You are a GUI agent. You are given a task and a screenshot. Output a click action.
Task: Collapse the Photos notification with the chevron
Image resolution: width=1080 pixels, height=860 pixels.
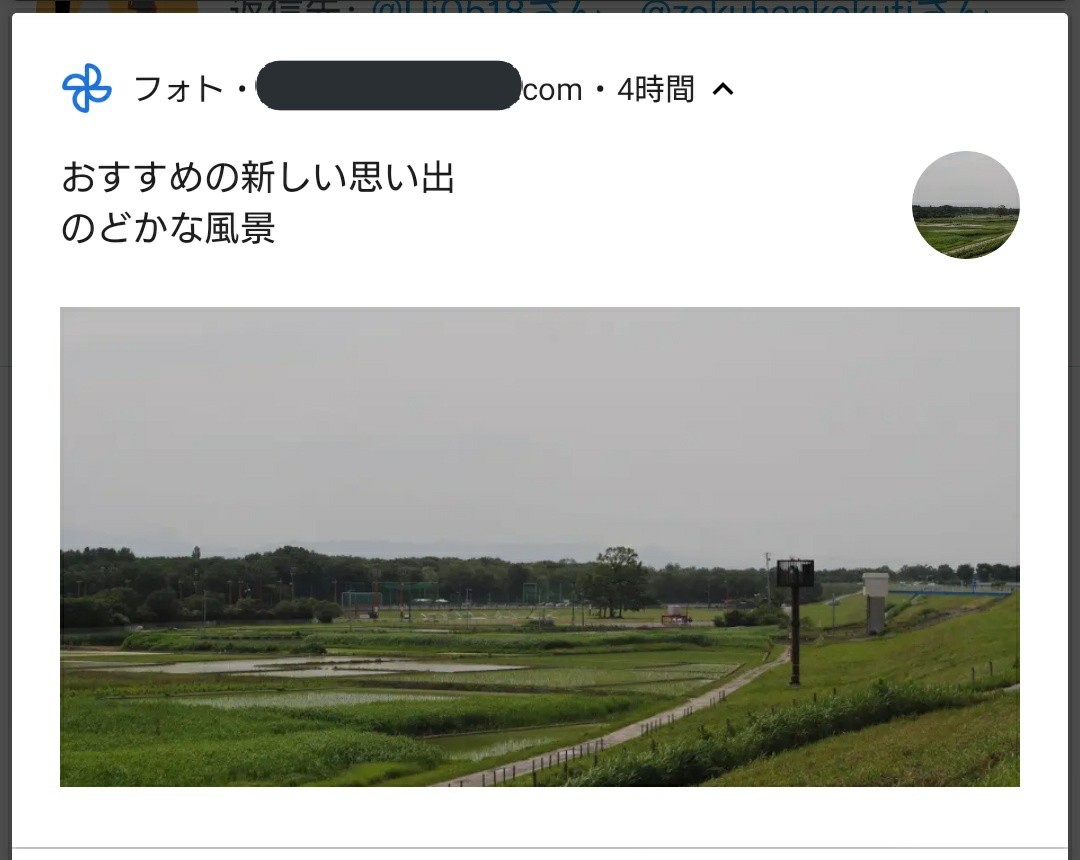pyautogui.click(x=723, y=90)
